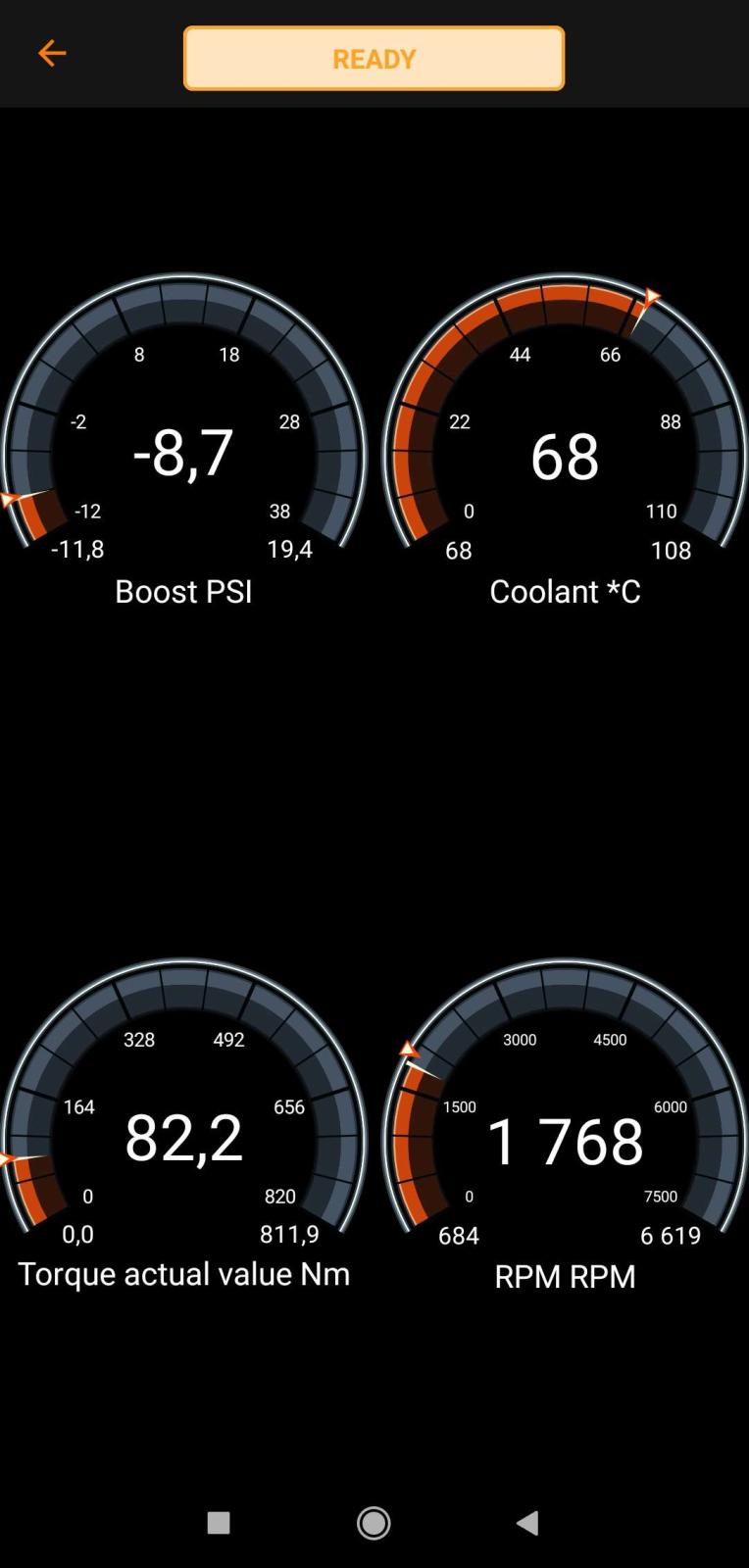Open recent apps with the square button

219,1522
